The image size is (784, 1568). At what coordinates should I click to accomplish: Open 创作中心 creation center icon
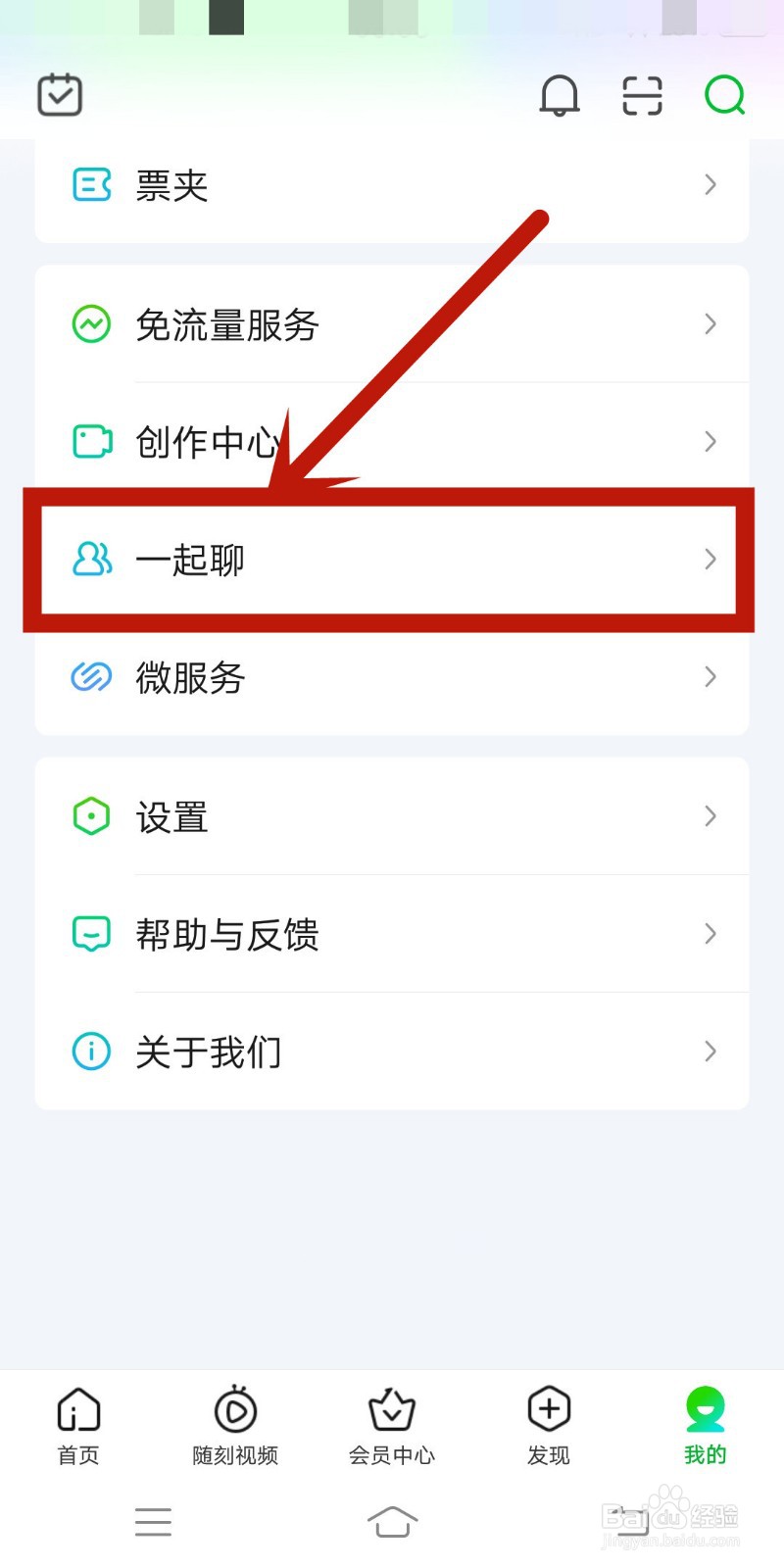[x=90, y=442]
